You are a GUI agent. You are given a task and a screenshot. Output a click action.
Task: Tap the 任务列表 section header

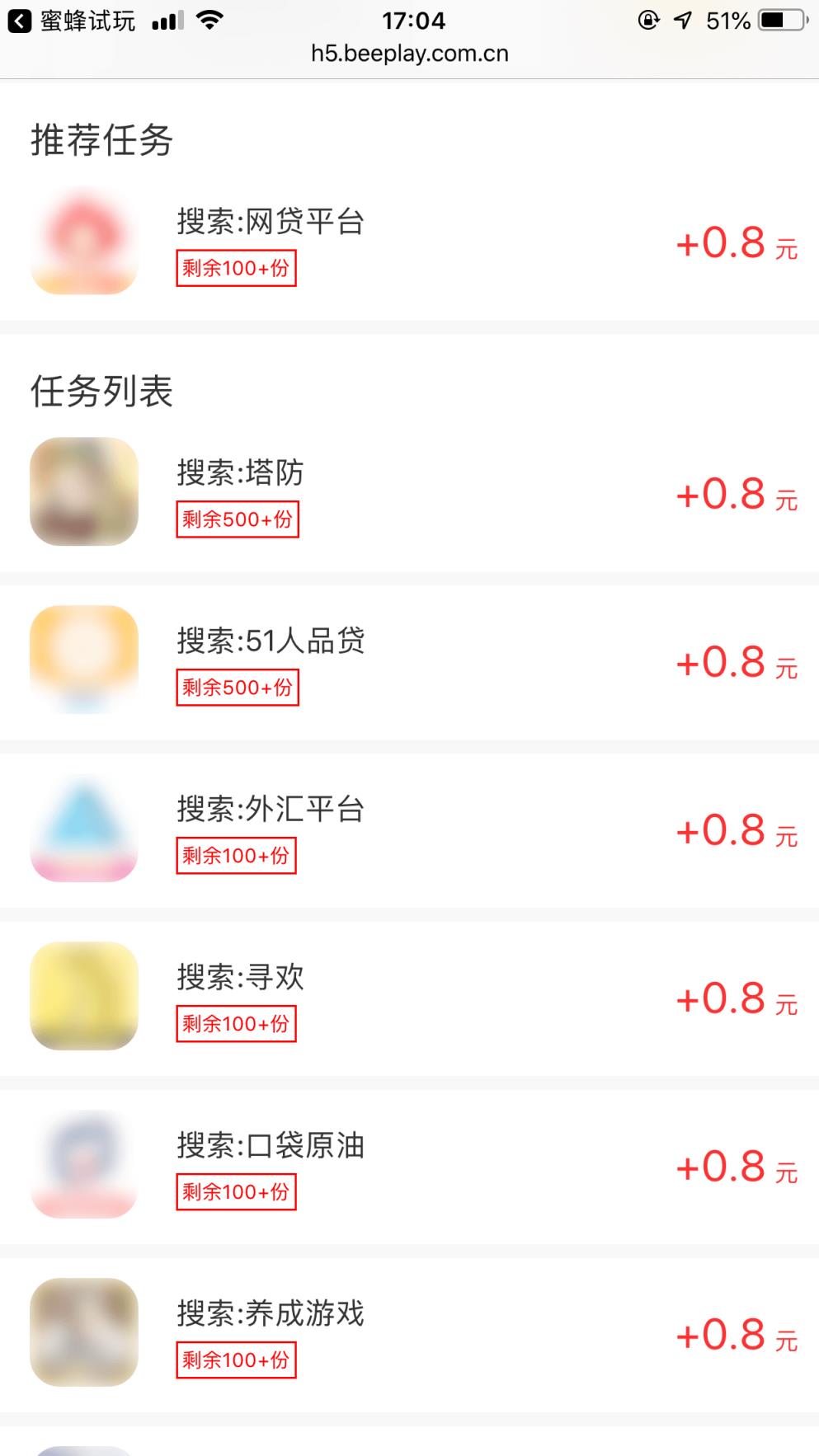coord(102,393)
